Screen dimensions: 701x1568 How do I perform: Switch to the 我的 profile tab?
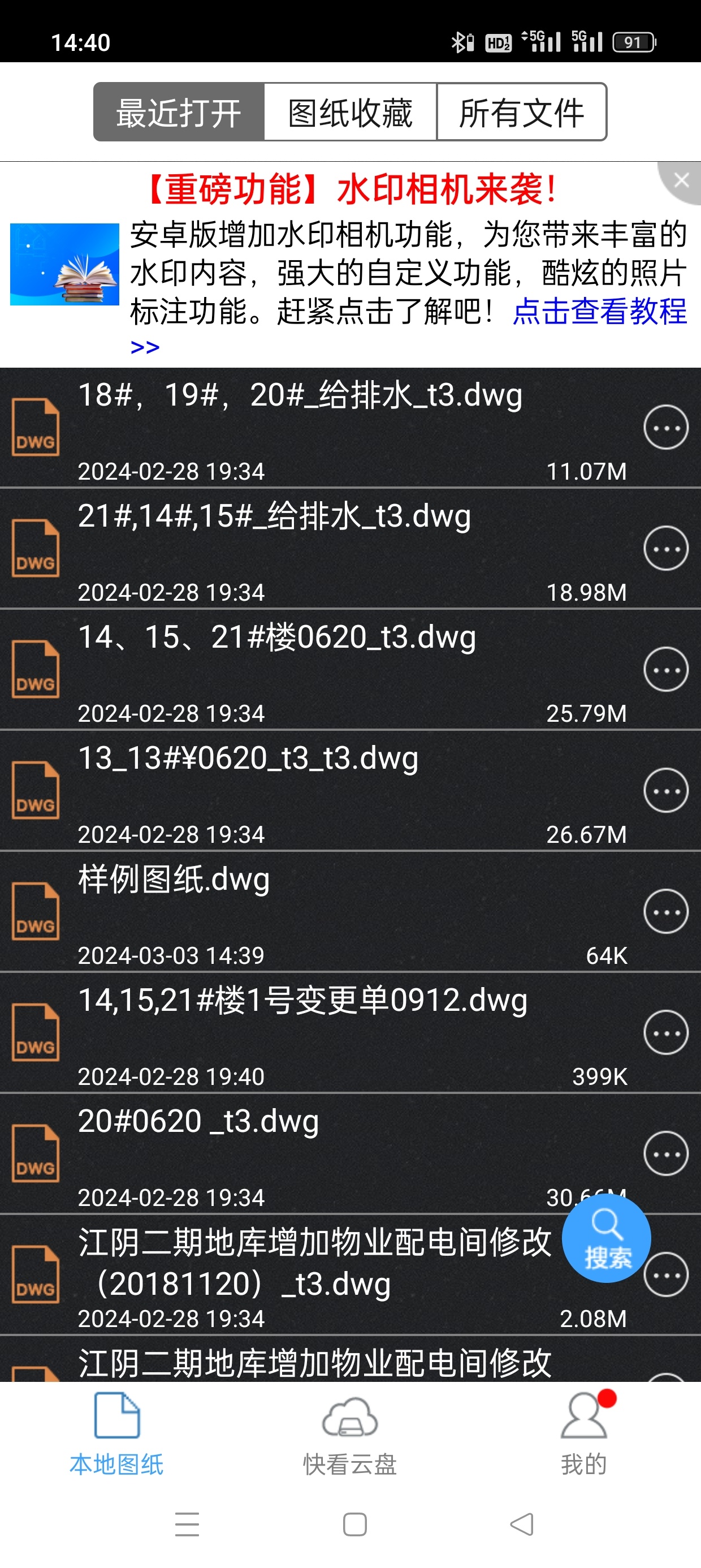(583, 1435)
